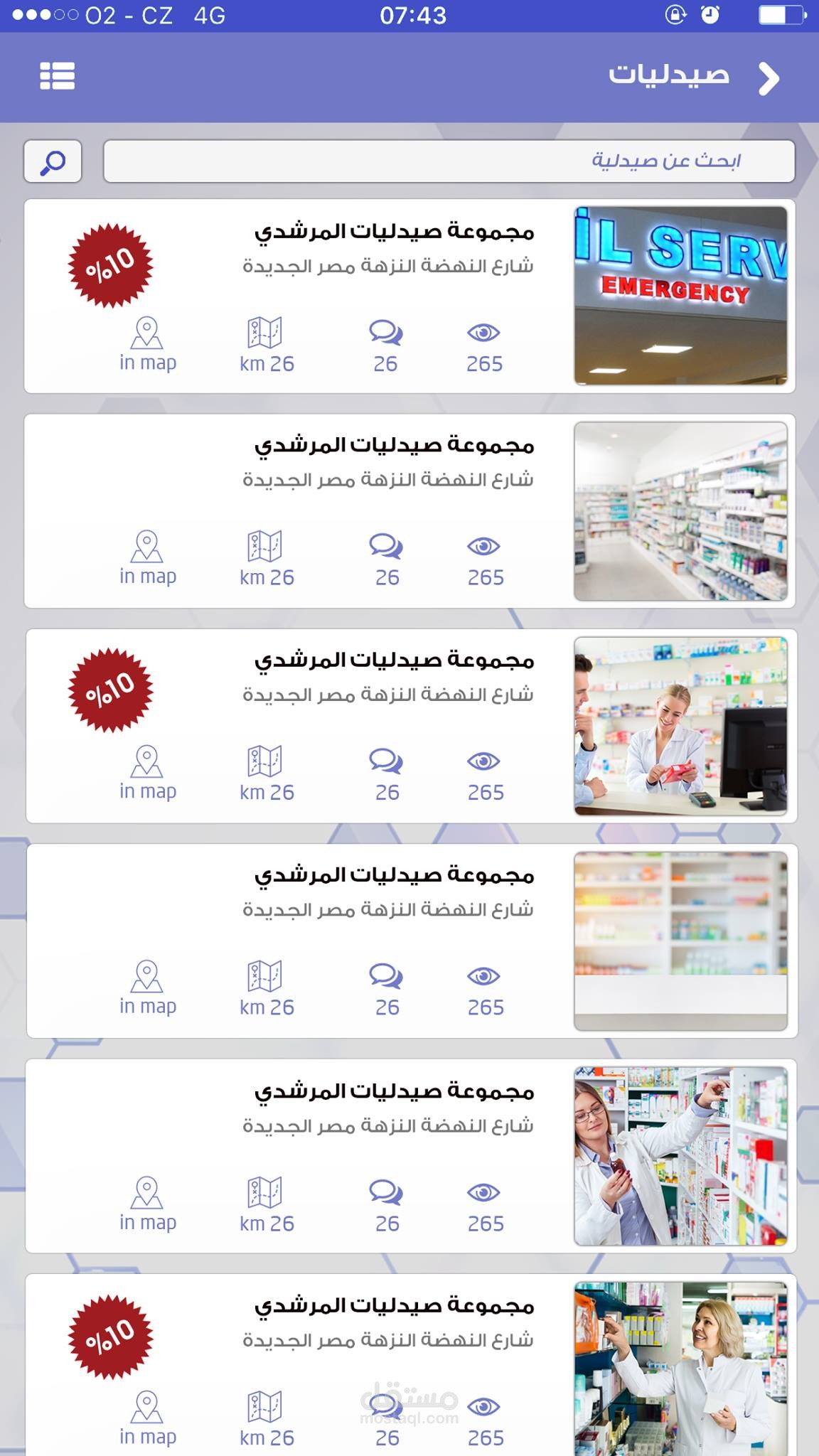Viewport: 819px width, 1456px height.
Task: Click the alarm clock icon in the status bar
Action: point(709,14)
